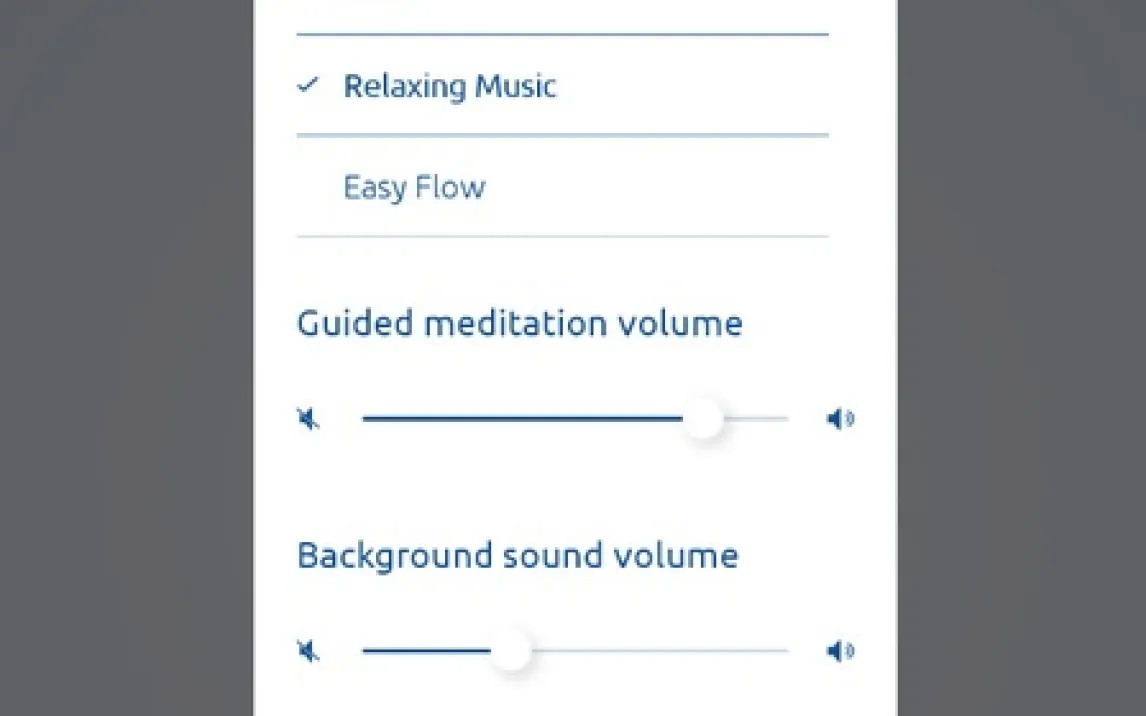Choose Easy Flow as background sound
This screenshot has height=716, width=1146.
tap(414, 188)
